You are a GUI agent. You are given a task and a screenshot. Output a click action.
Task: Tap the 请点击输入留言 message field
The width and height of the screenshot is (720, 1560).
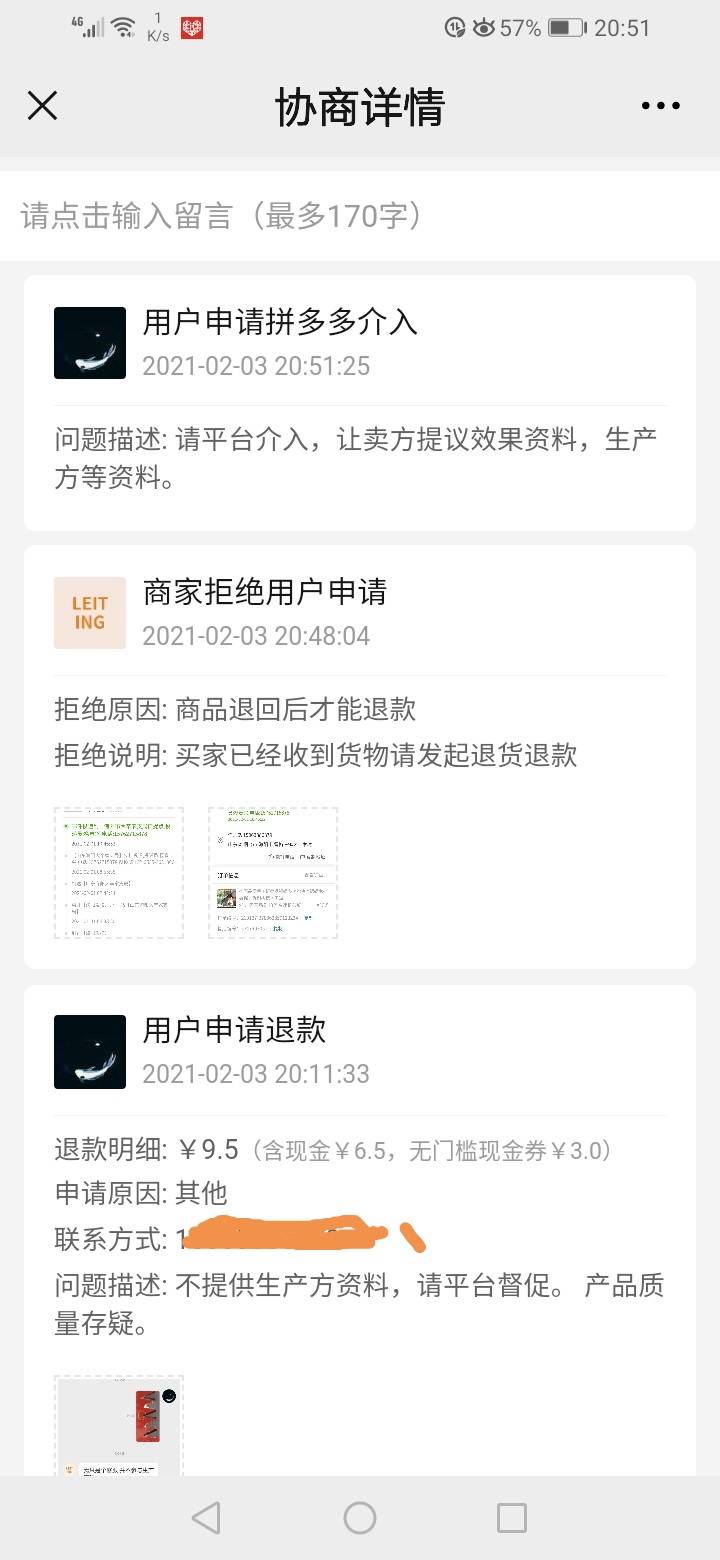point(360,215)
